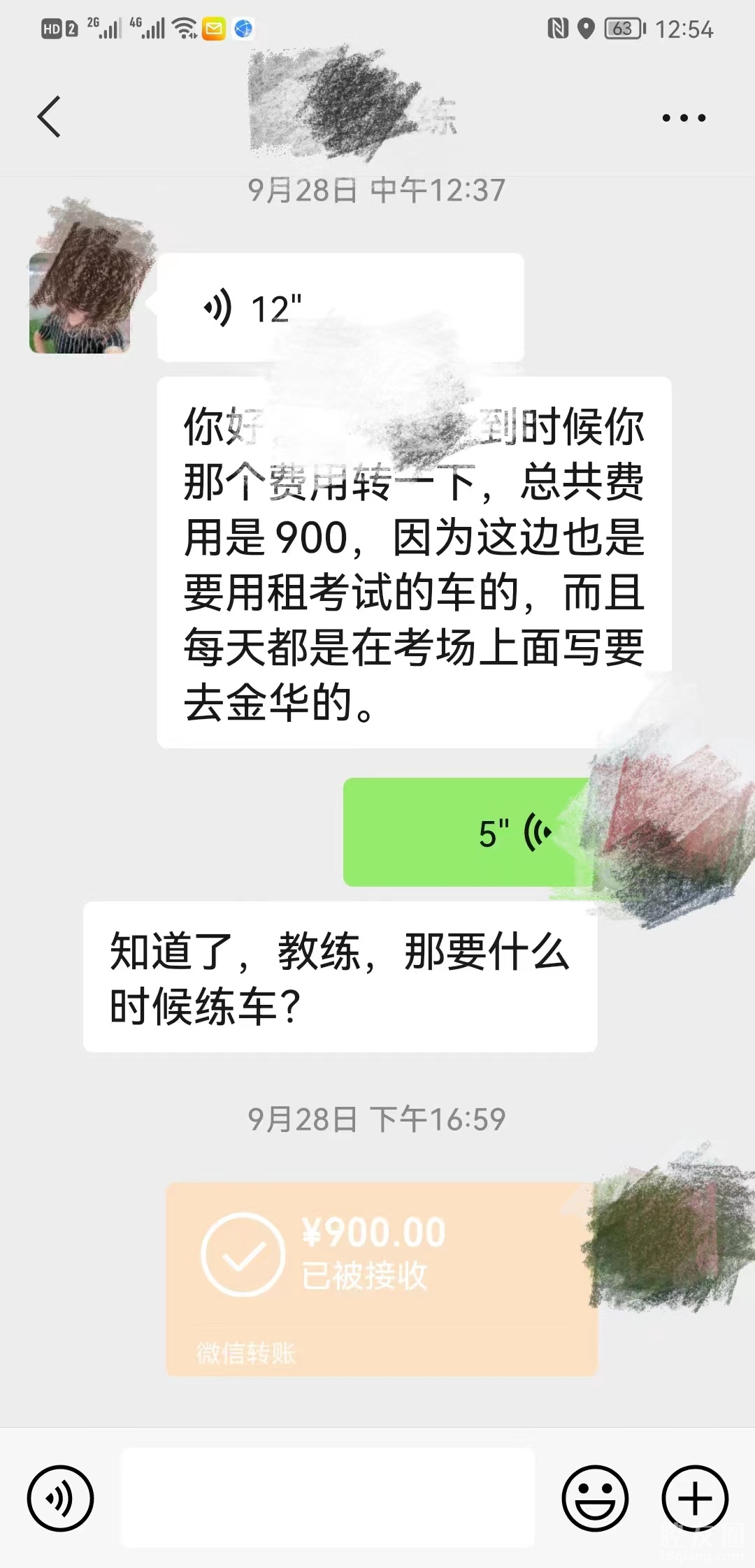The width and height of the screenshot is (755, 1568).
Task: Go back to the chat list
Action: 49,117
